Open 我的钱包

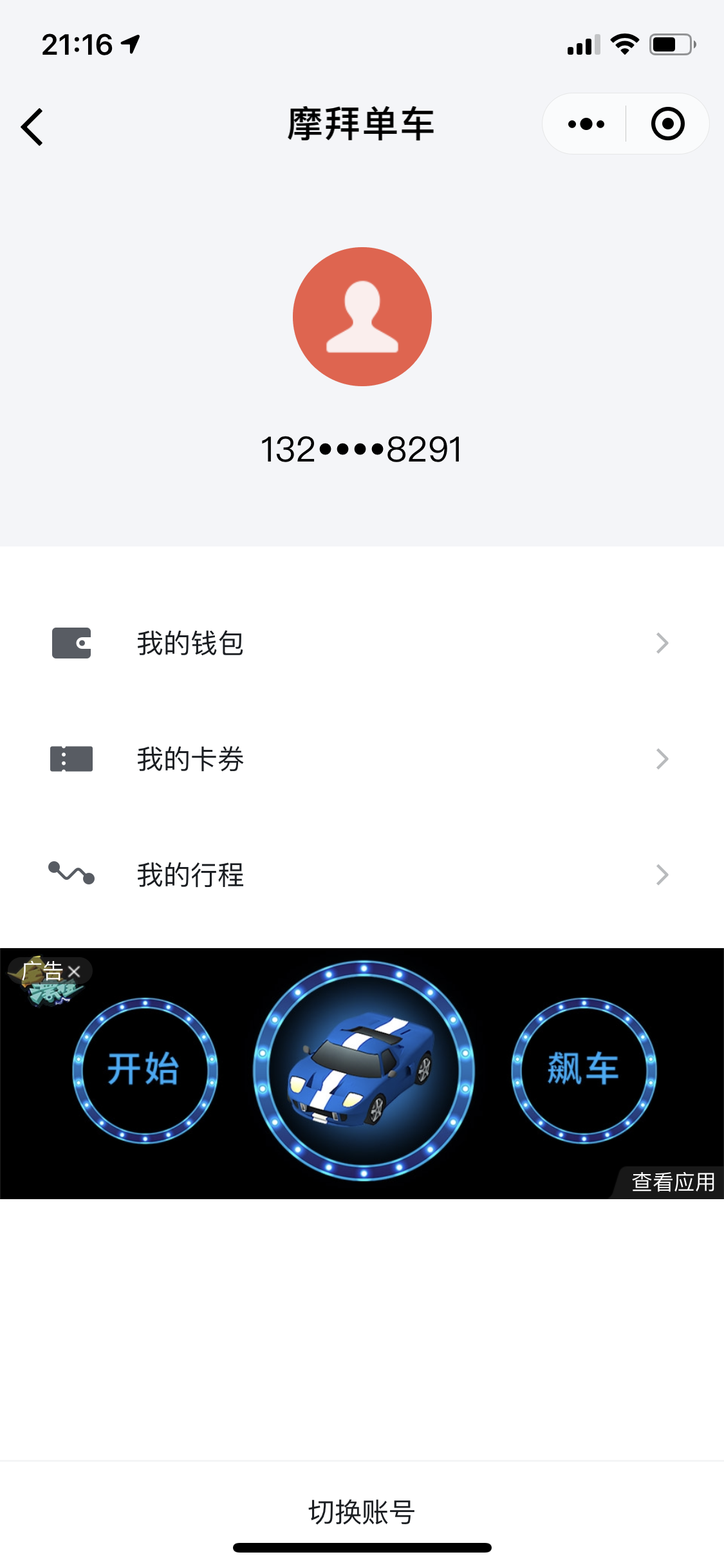pos(362,643)
